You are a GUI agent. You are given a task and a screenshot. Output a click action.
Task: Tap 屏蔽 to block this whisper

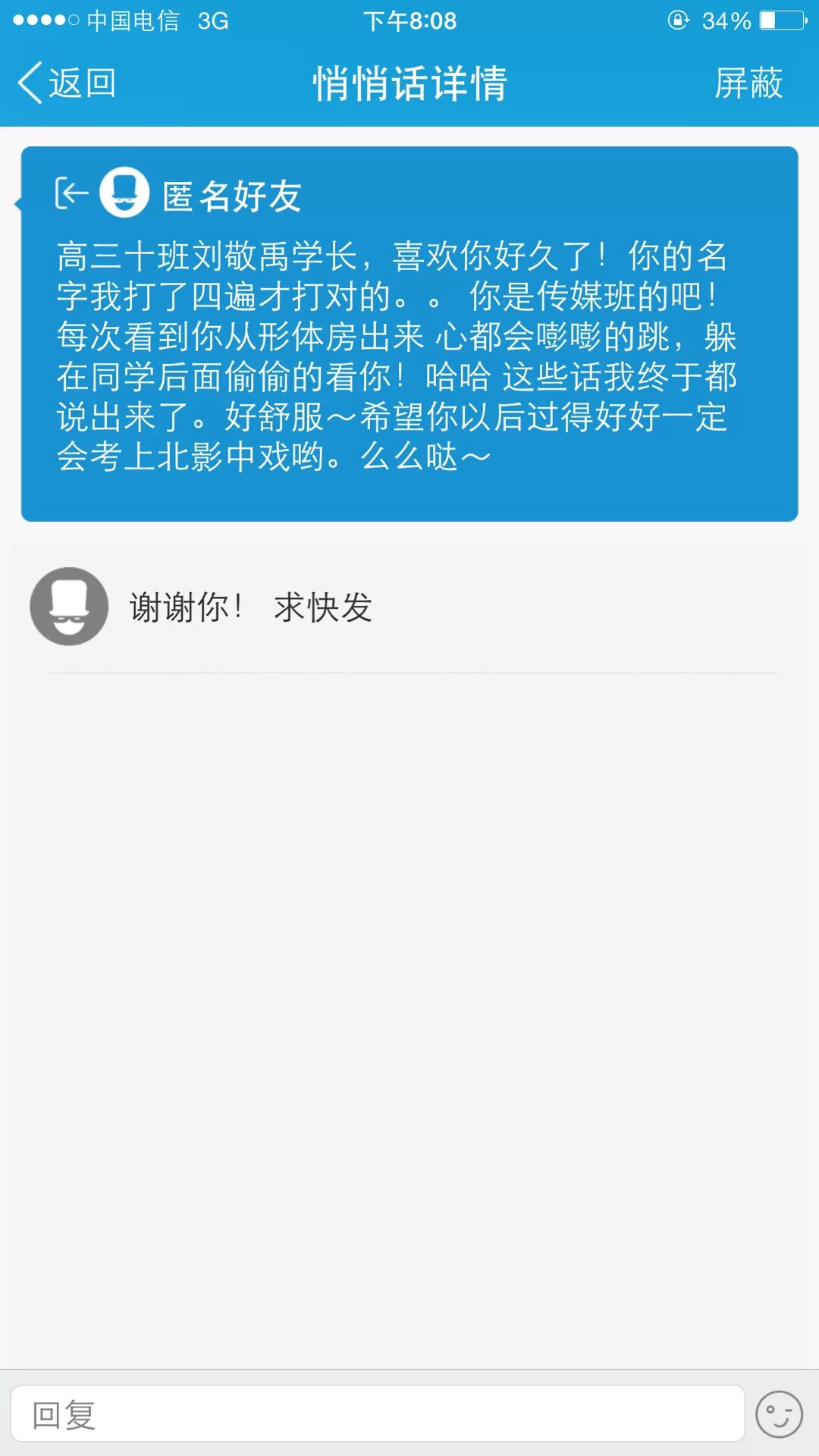pyautogui.click(x=748, y=83)
